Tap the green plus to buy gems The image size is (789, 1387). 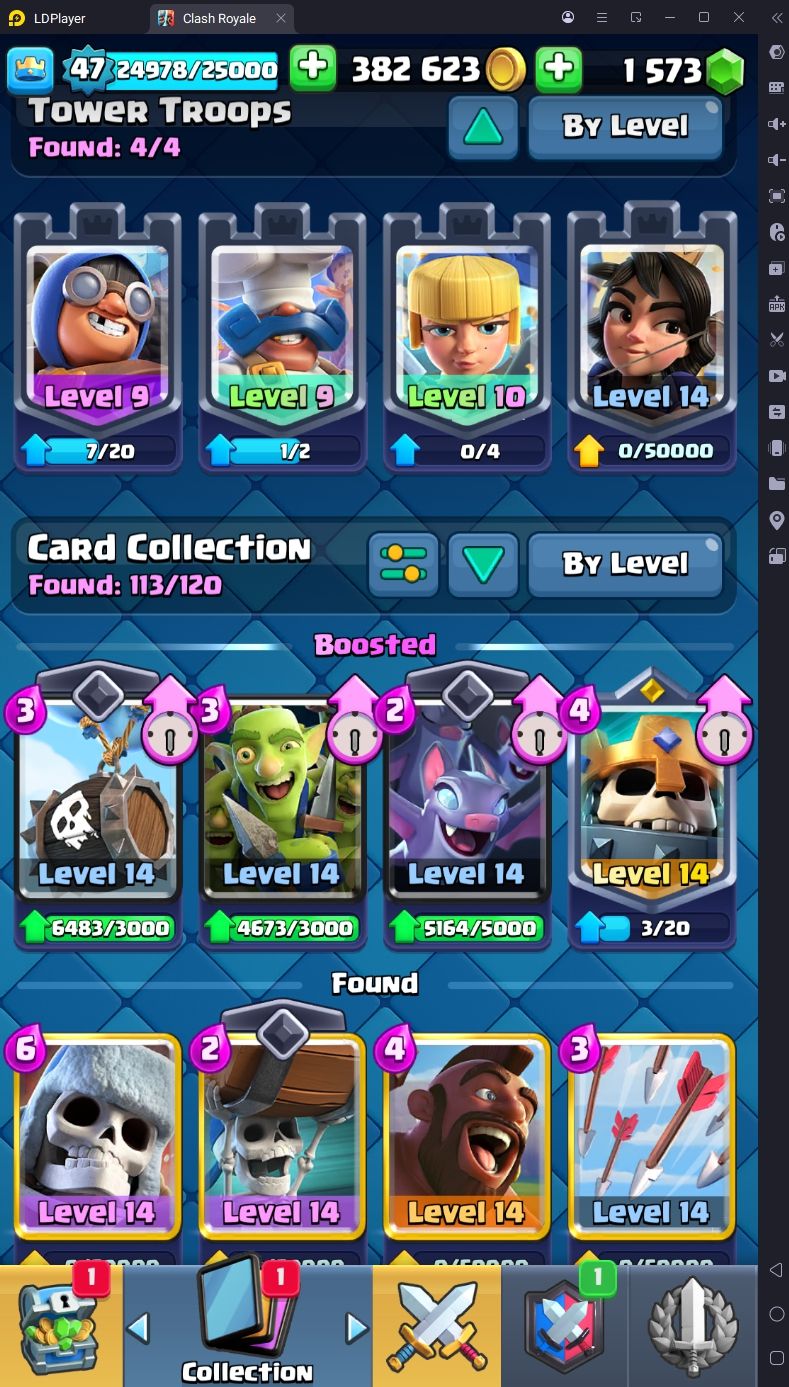pos(559,68)
